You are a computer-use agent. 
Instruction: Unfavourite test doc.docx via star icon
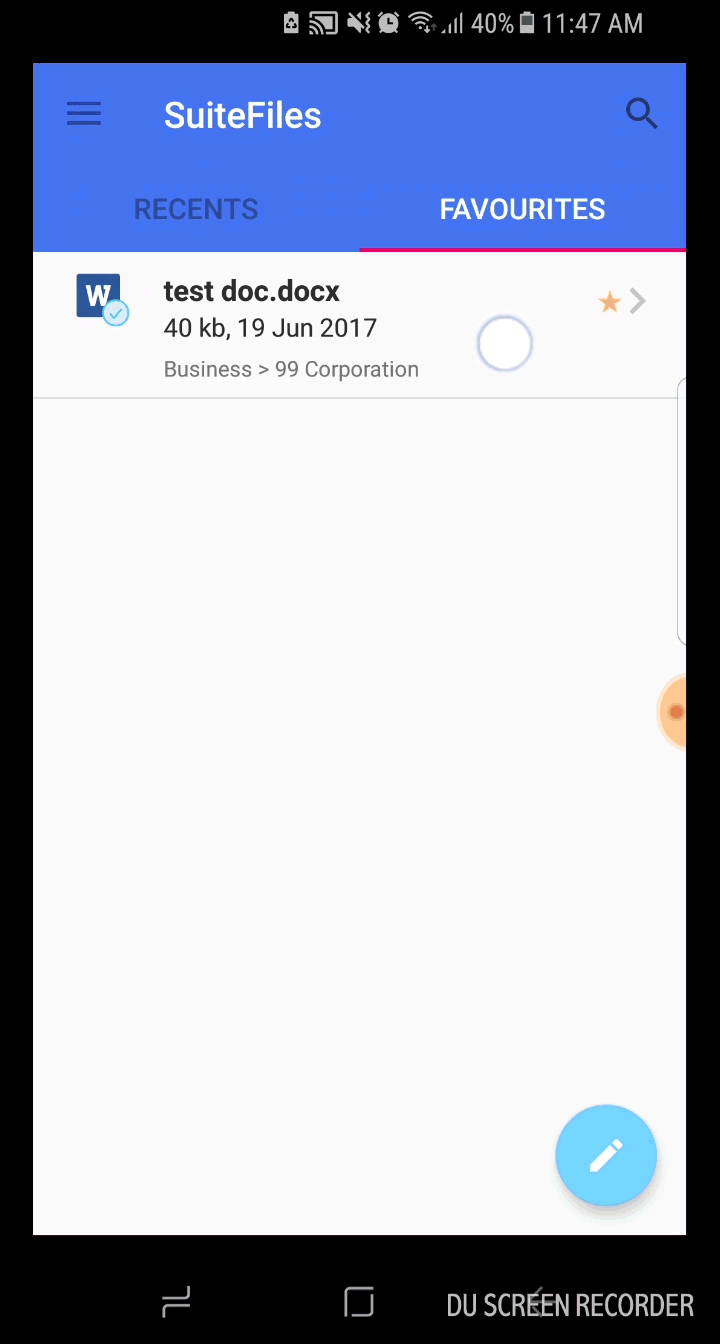609,302
